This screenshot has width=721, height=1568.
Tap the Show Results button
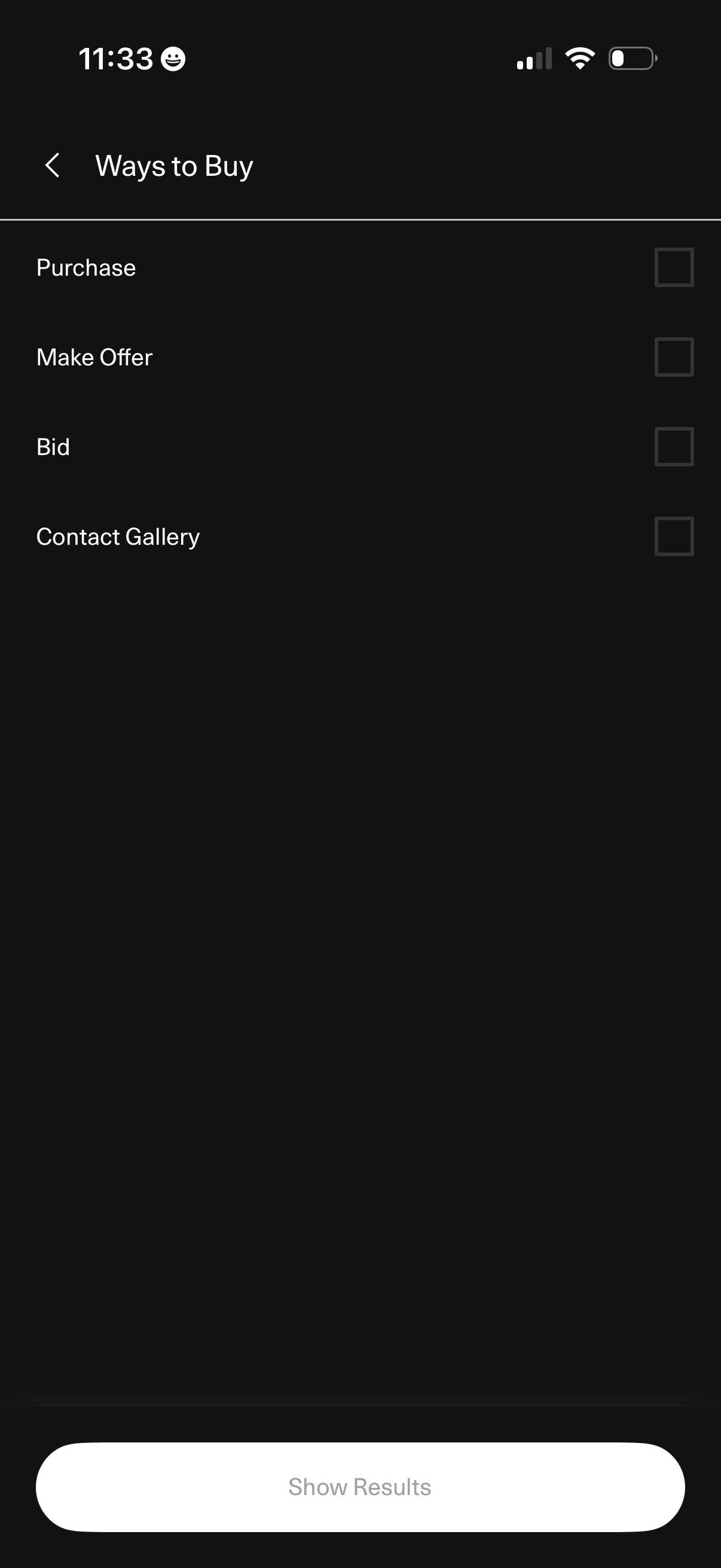coord(360,1487)
